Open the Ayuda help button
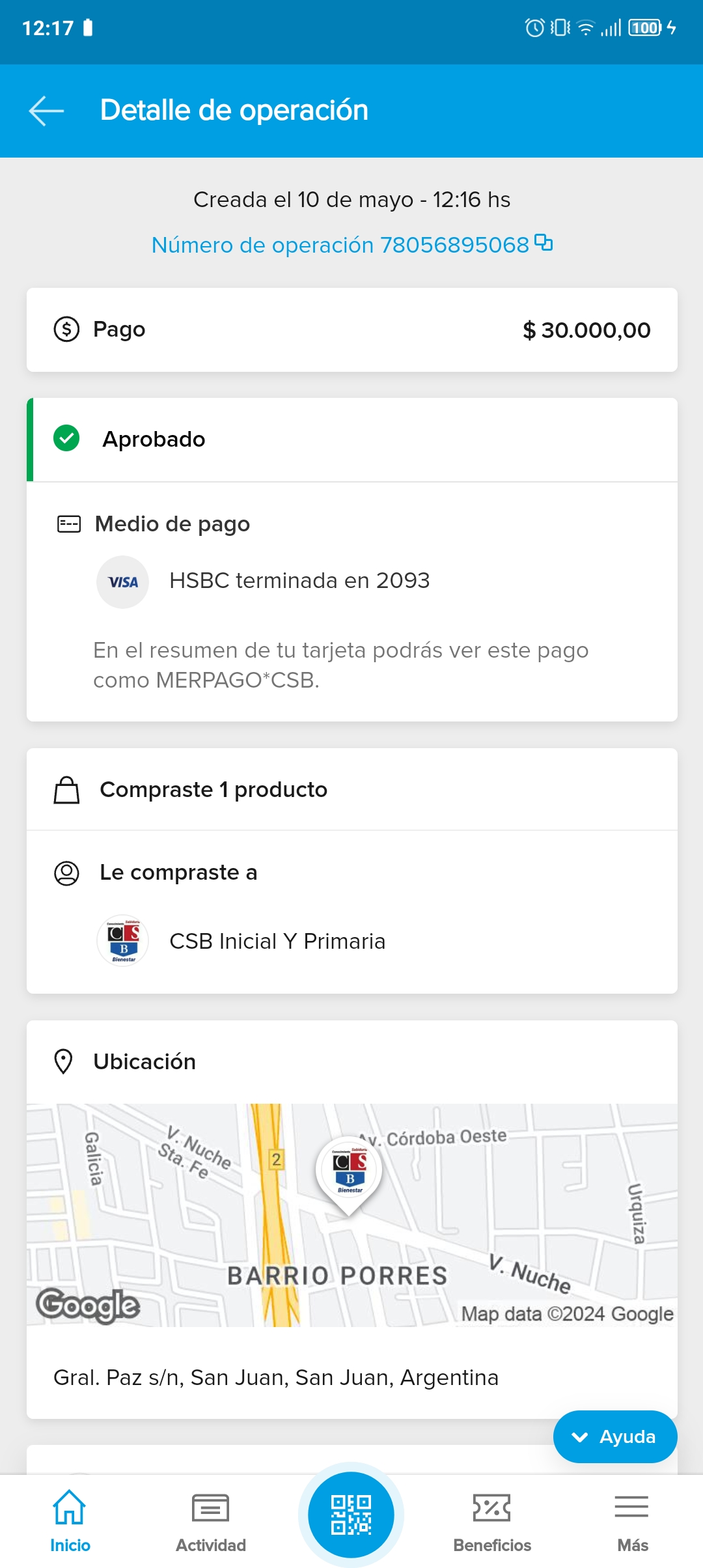 (x=614, y=1436)
